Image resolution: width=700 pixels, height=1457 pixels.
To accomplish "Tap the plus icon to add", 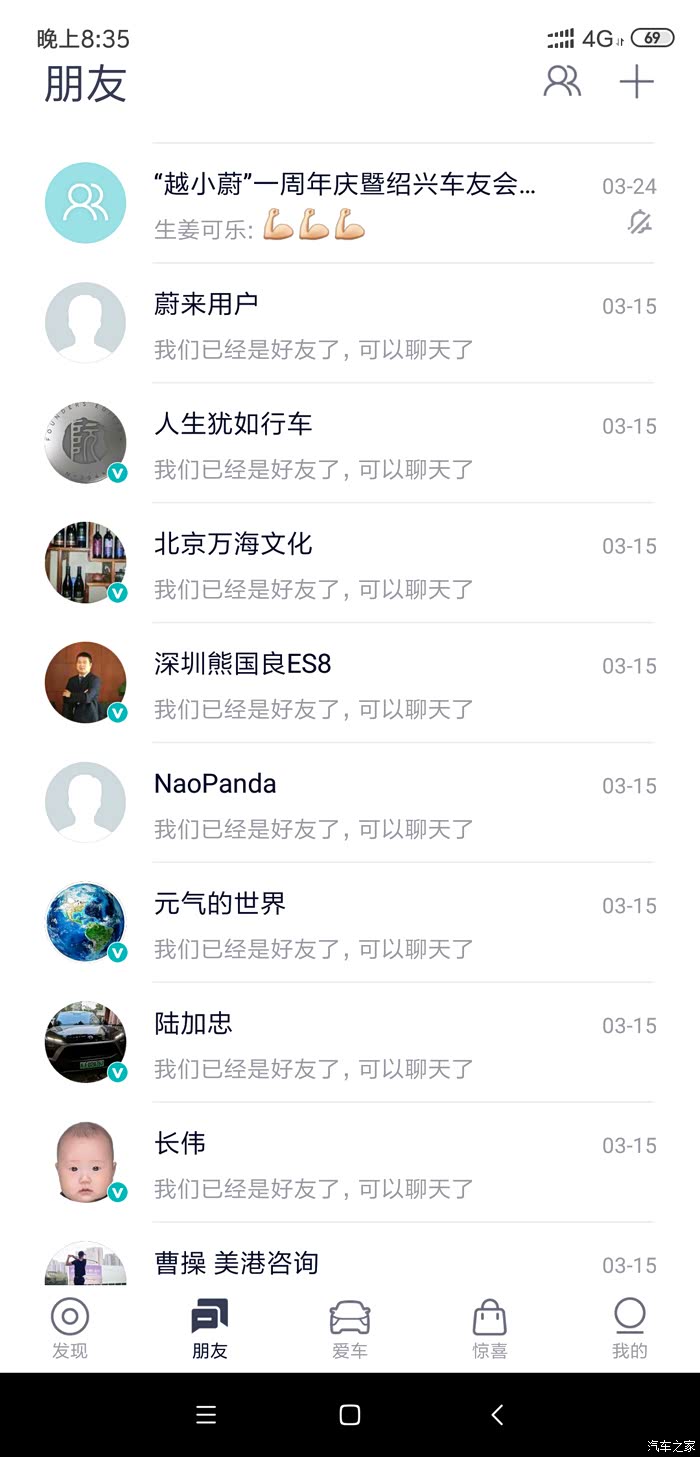I will tap(636, 82).
